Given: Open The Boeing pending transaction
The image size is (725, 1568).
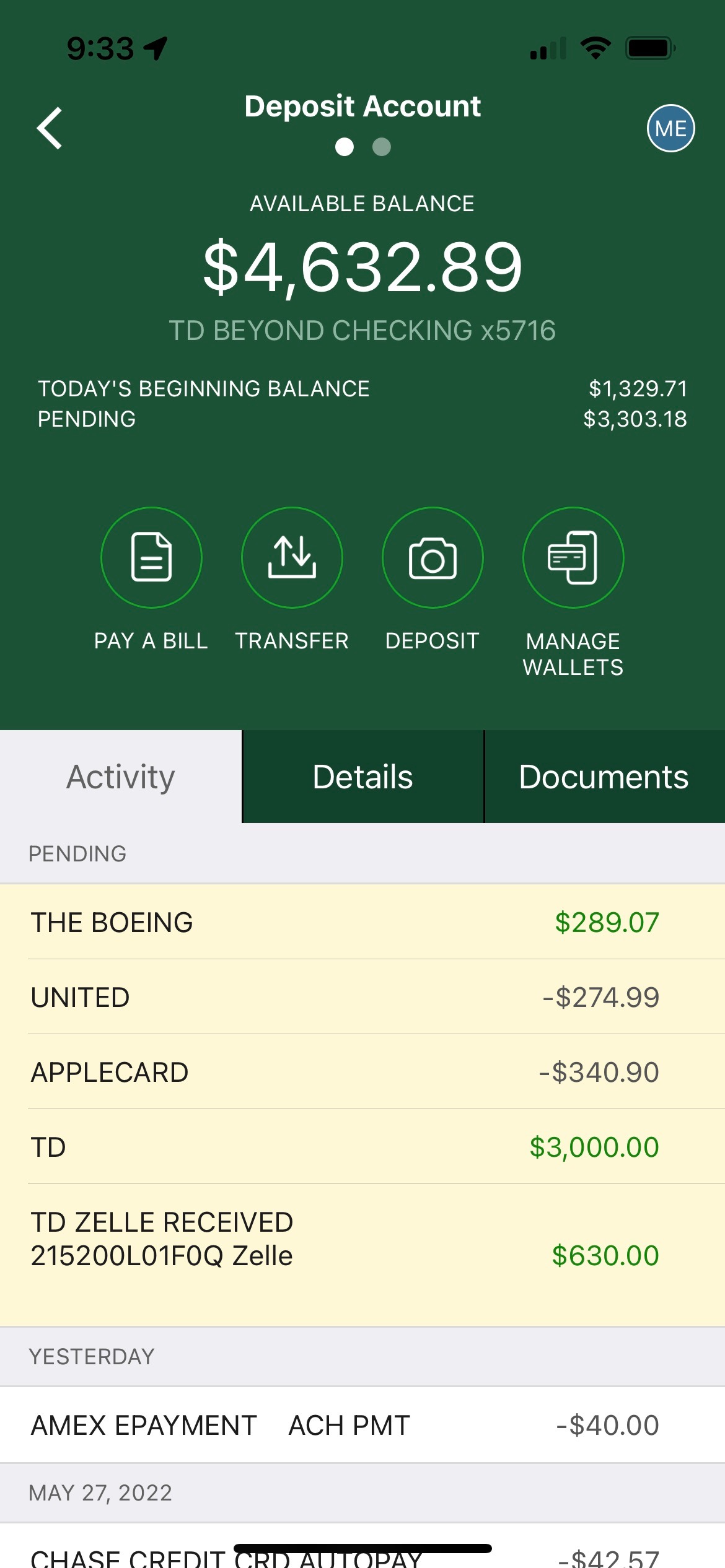Looking at the screenshot, I should 362,922.
